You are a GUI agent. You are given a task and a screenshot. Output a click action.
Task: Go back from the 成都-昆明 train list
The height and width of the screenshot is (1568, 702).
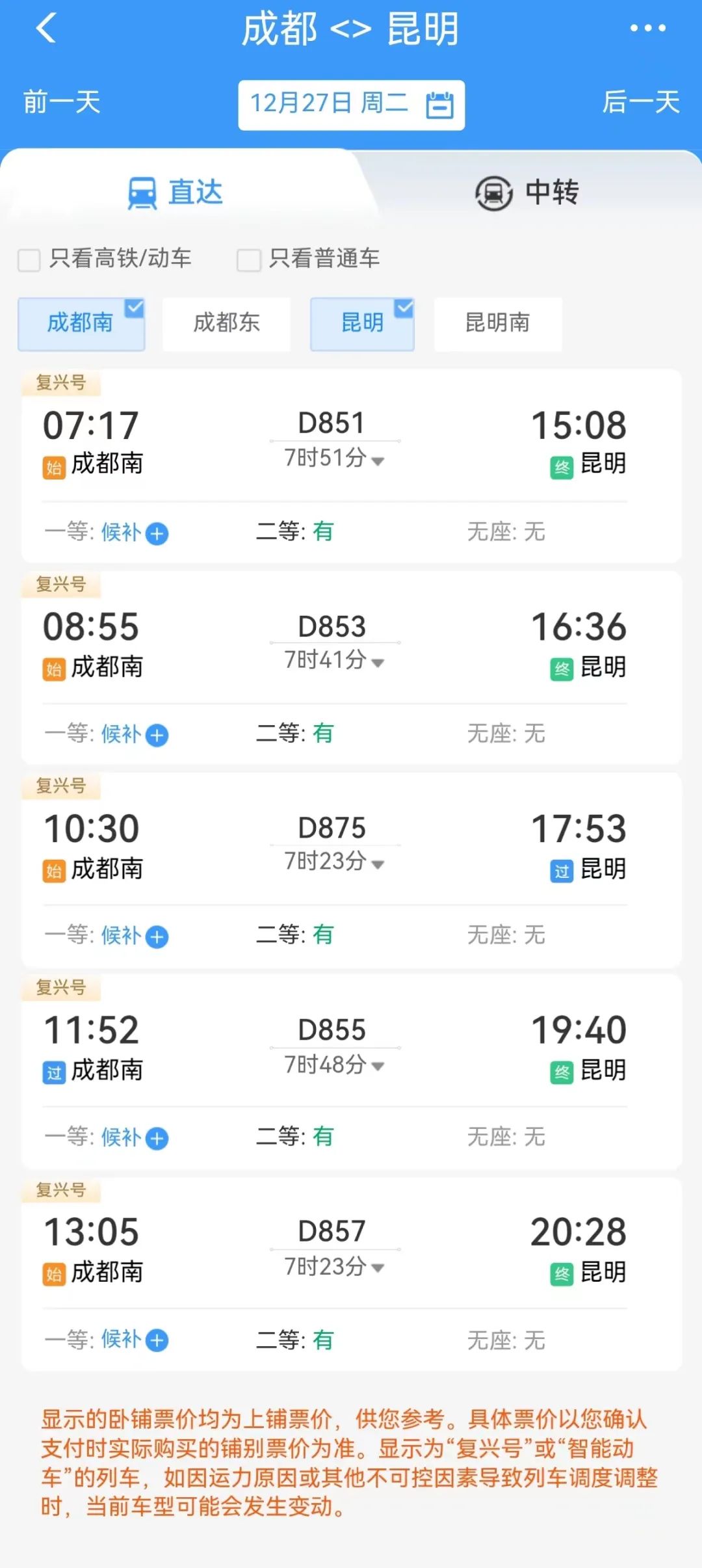[46, 29]
